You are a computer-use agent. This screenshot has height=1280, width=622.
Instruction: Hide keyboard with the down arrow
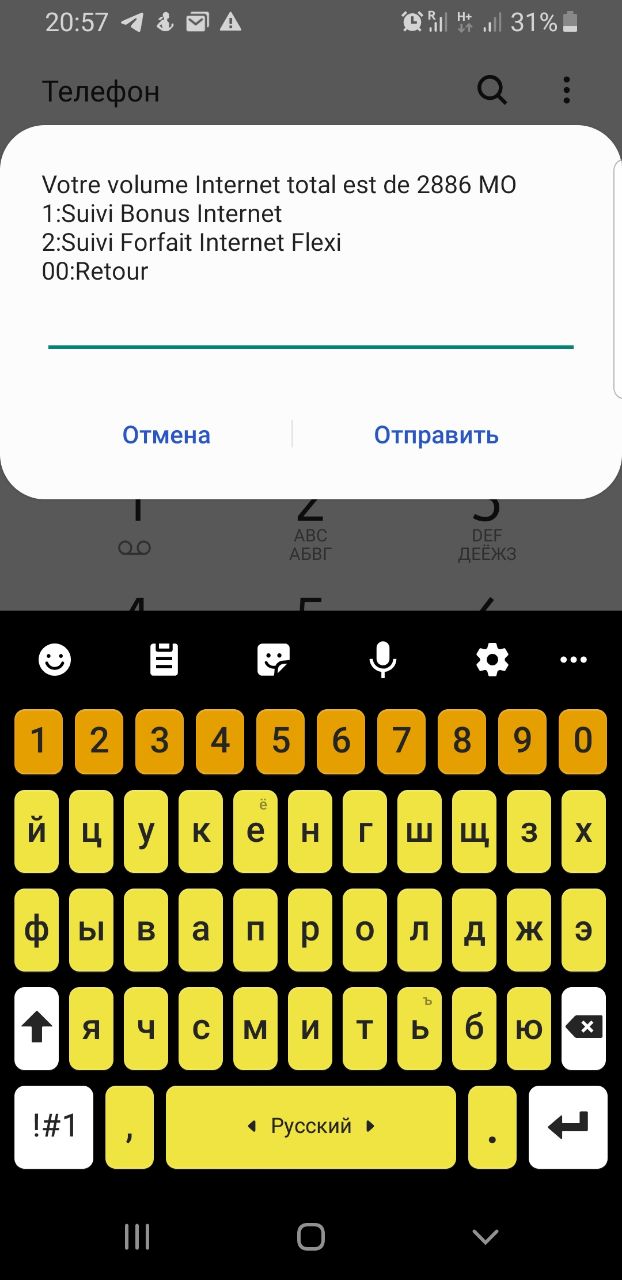pyautogui.click(x=485, y=1237)
